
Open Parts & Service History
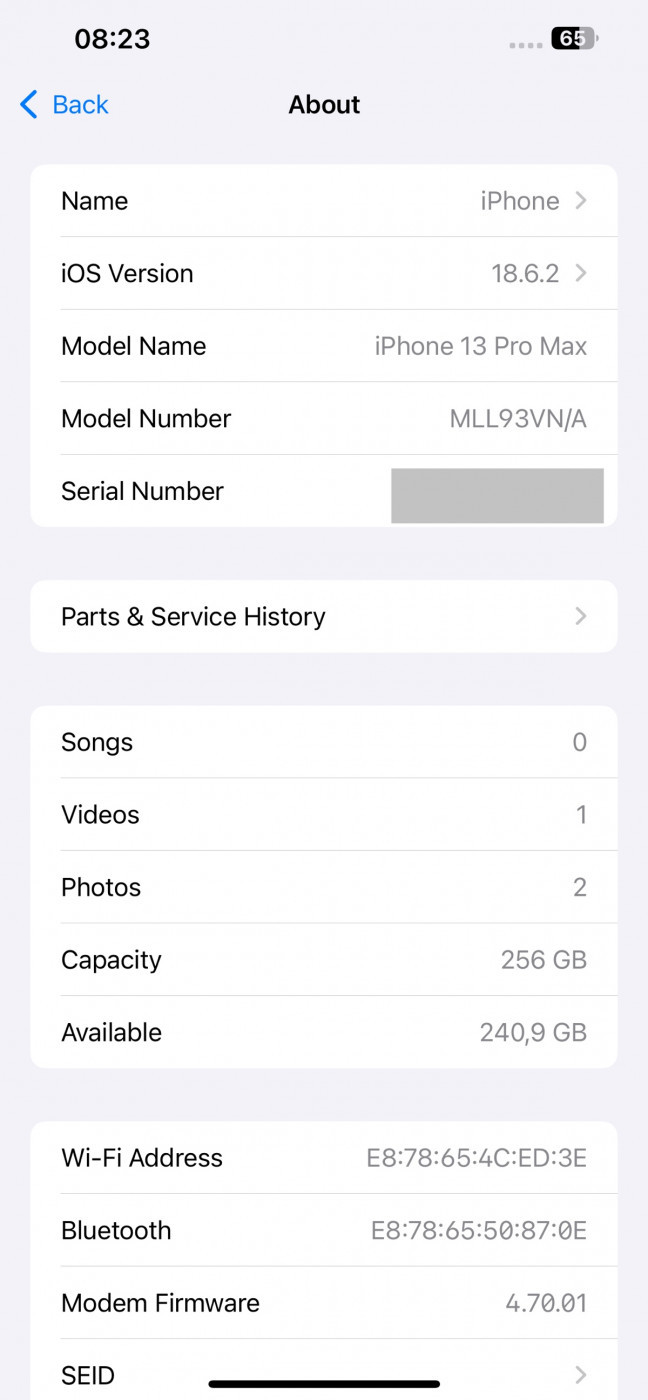click(x=324, y=617)
